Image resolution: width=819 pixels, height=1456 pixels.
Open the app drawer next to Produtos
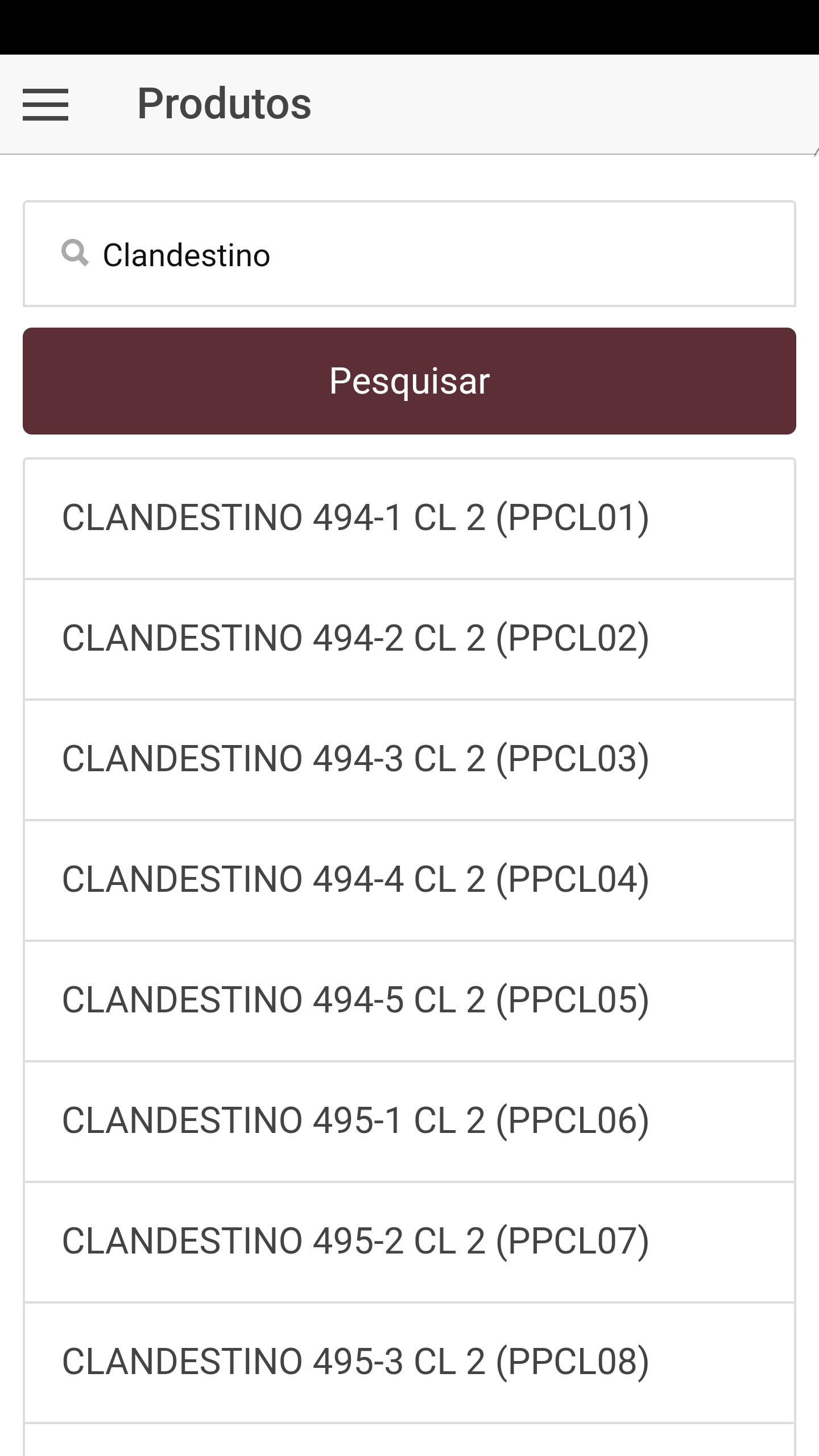pos(45,105)
